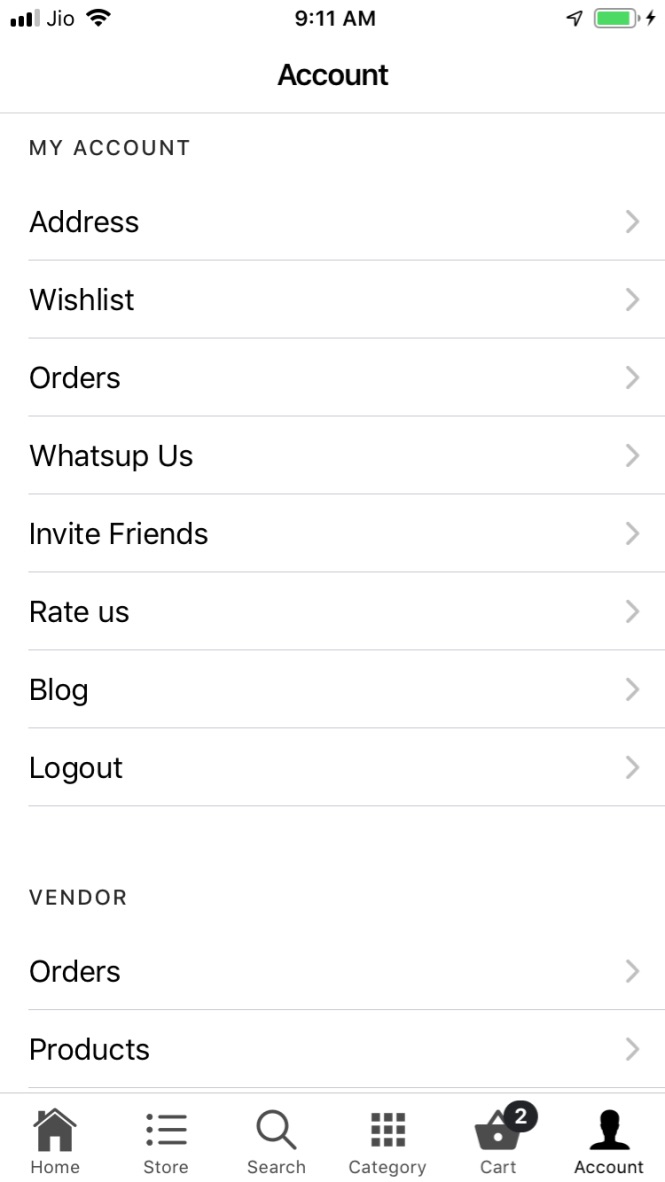The width and height of the screenshot is (665, 1182).
Task: Switch to the Store tab
Action: [x=166, y=1141]
